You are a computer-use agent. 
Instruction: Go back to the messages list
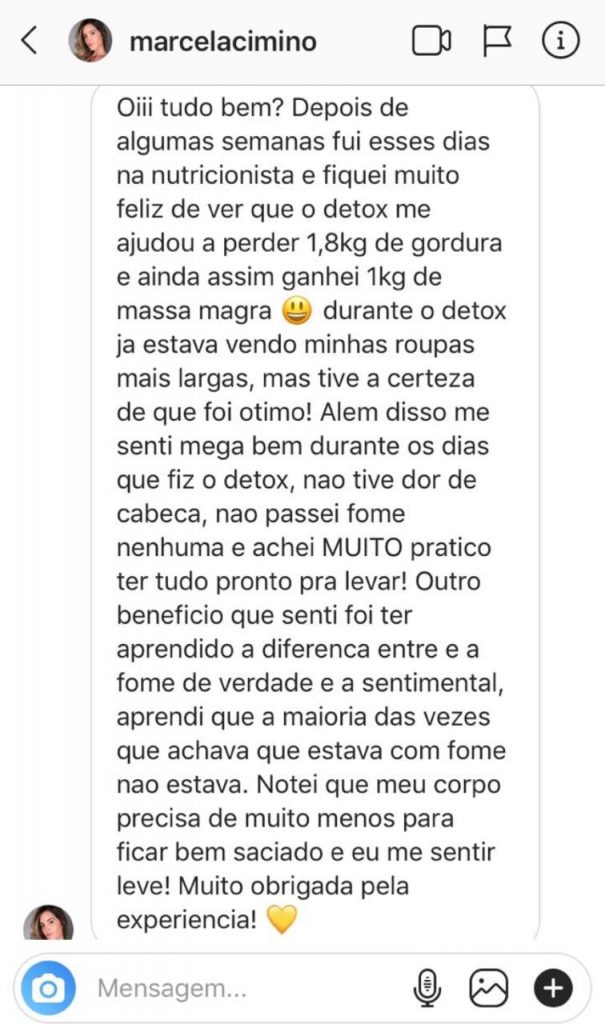click(29, 41)
